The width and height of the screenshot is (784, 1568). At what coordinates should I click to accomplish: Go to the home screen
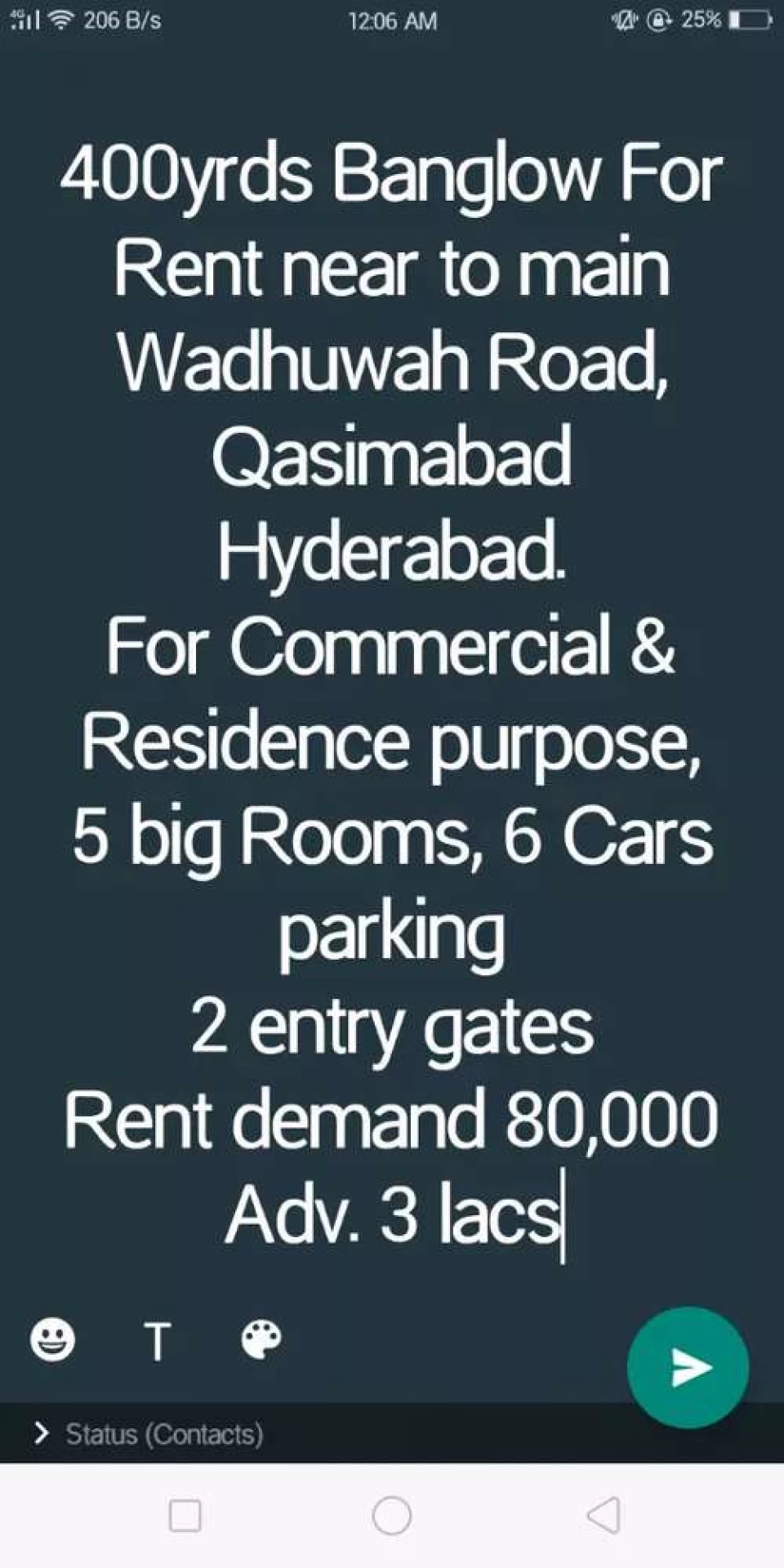click(x=392, y=1516)
